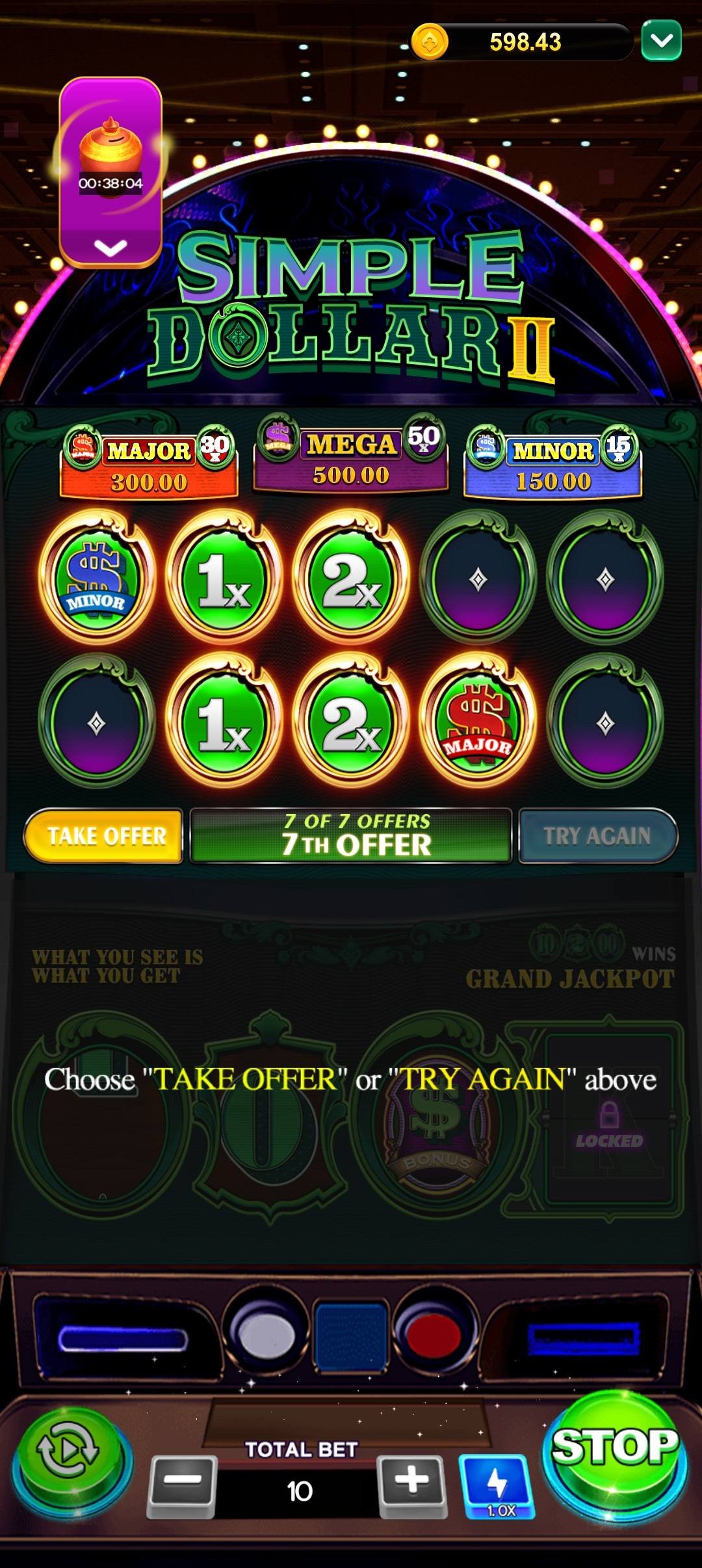
Task: Increase total bet with plus button
Action: (412, 1484)
